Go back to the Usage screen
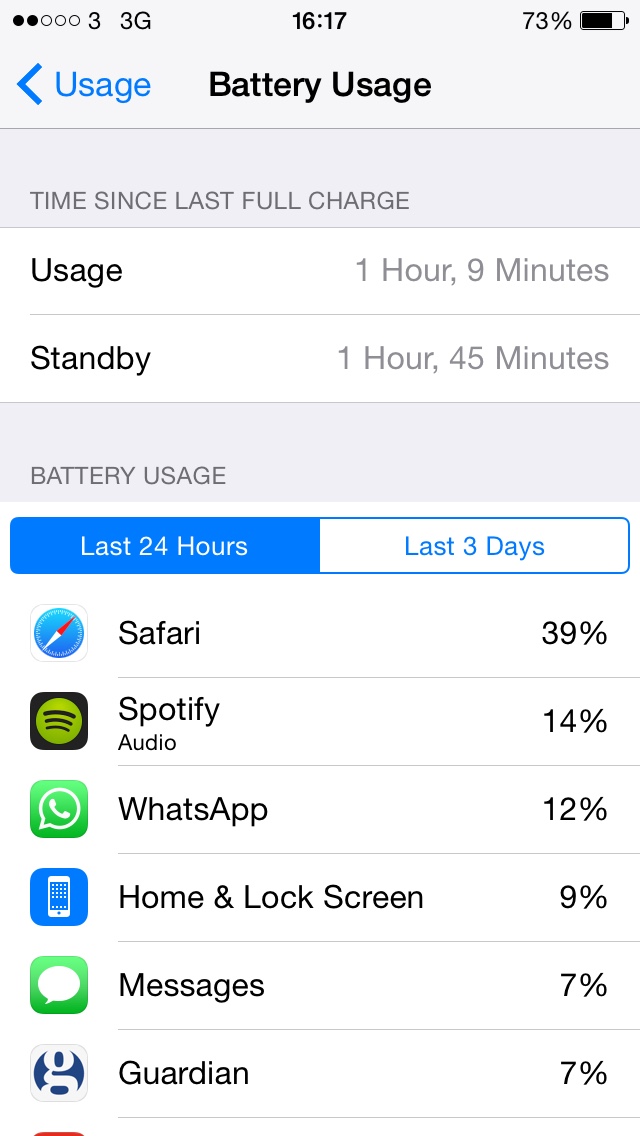The image size is (640, 1136). (x=83, y=85)
